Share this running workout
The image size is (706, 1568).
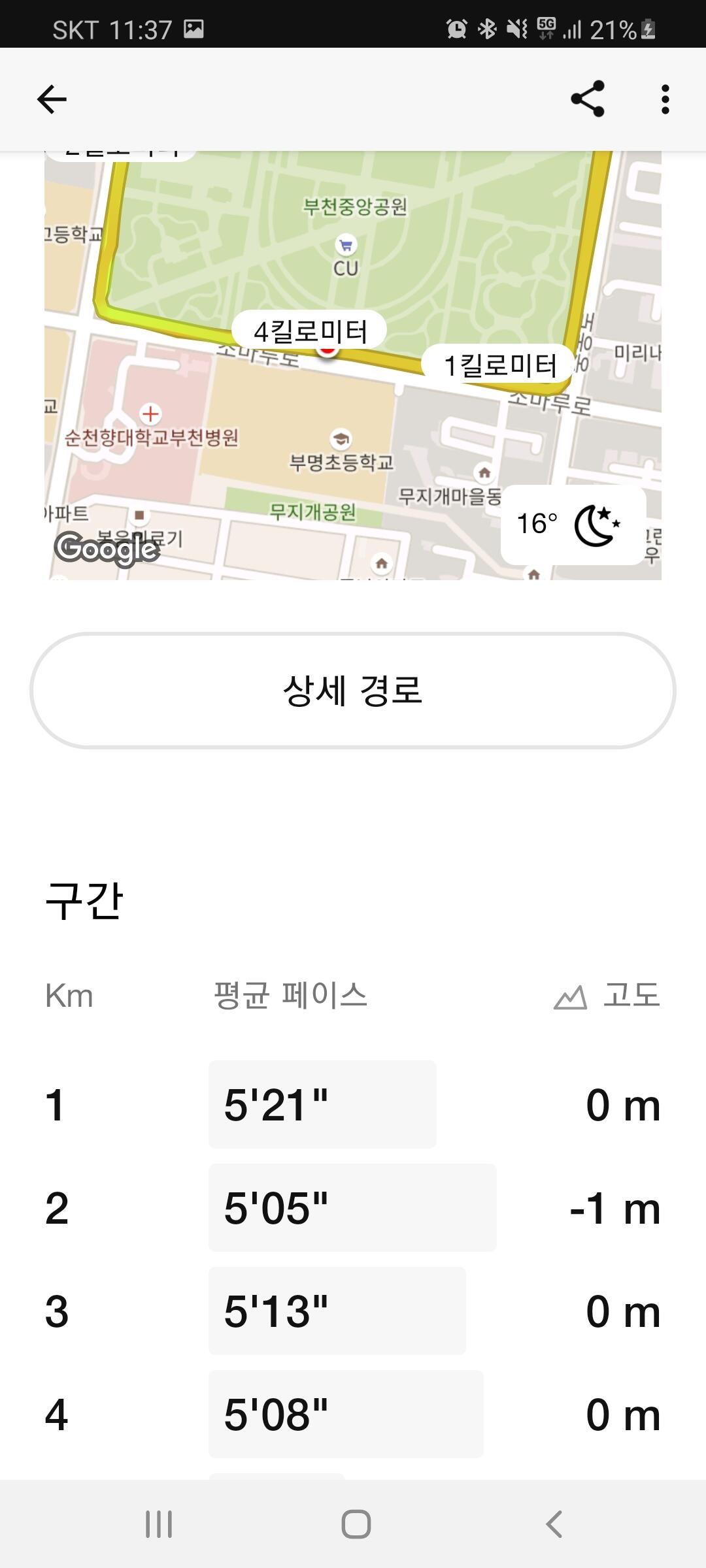[588, 99]
